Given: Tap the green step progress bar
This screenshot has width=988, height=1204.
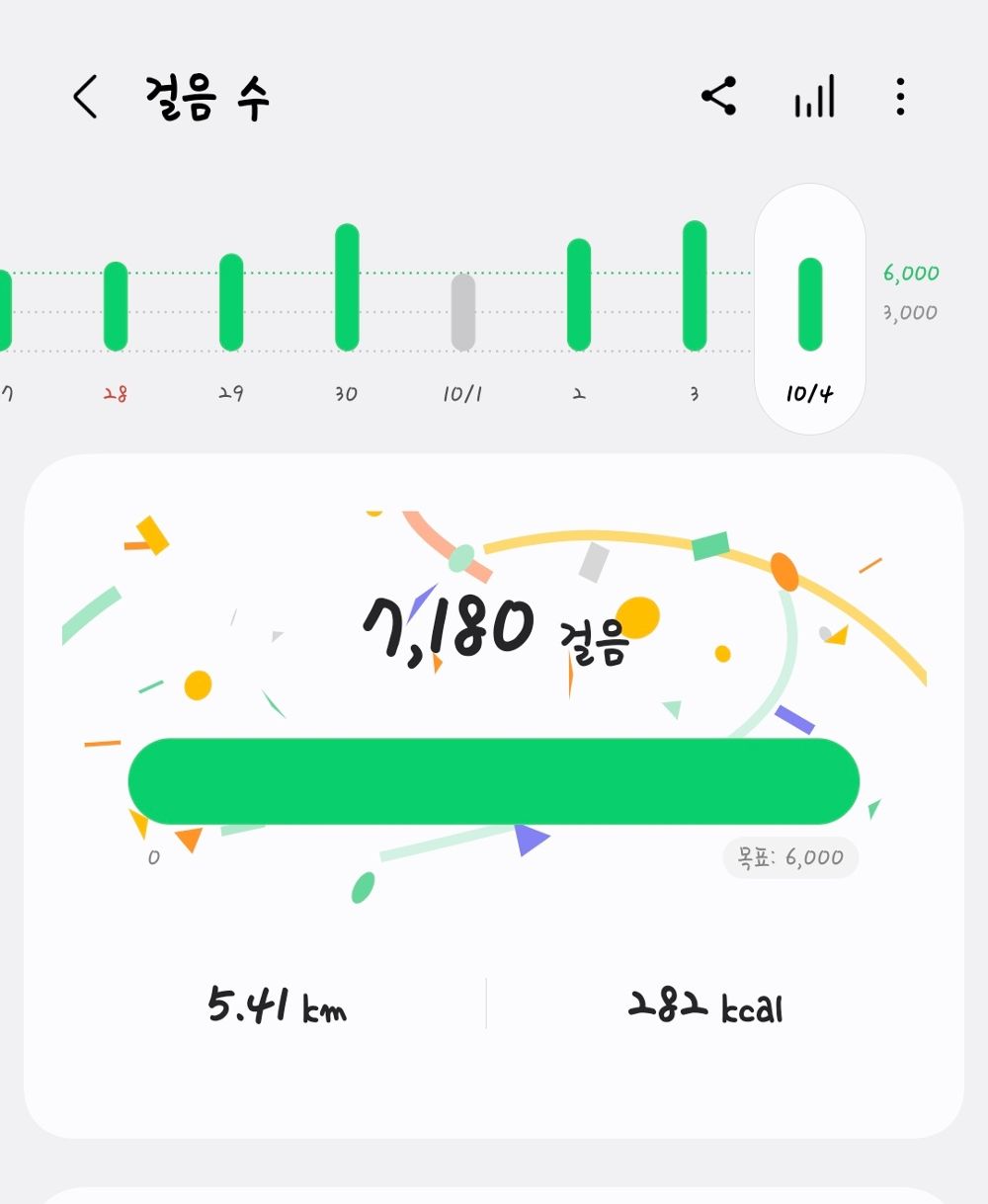Looking at the screenshot, I should tap(494, 781).
